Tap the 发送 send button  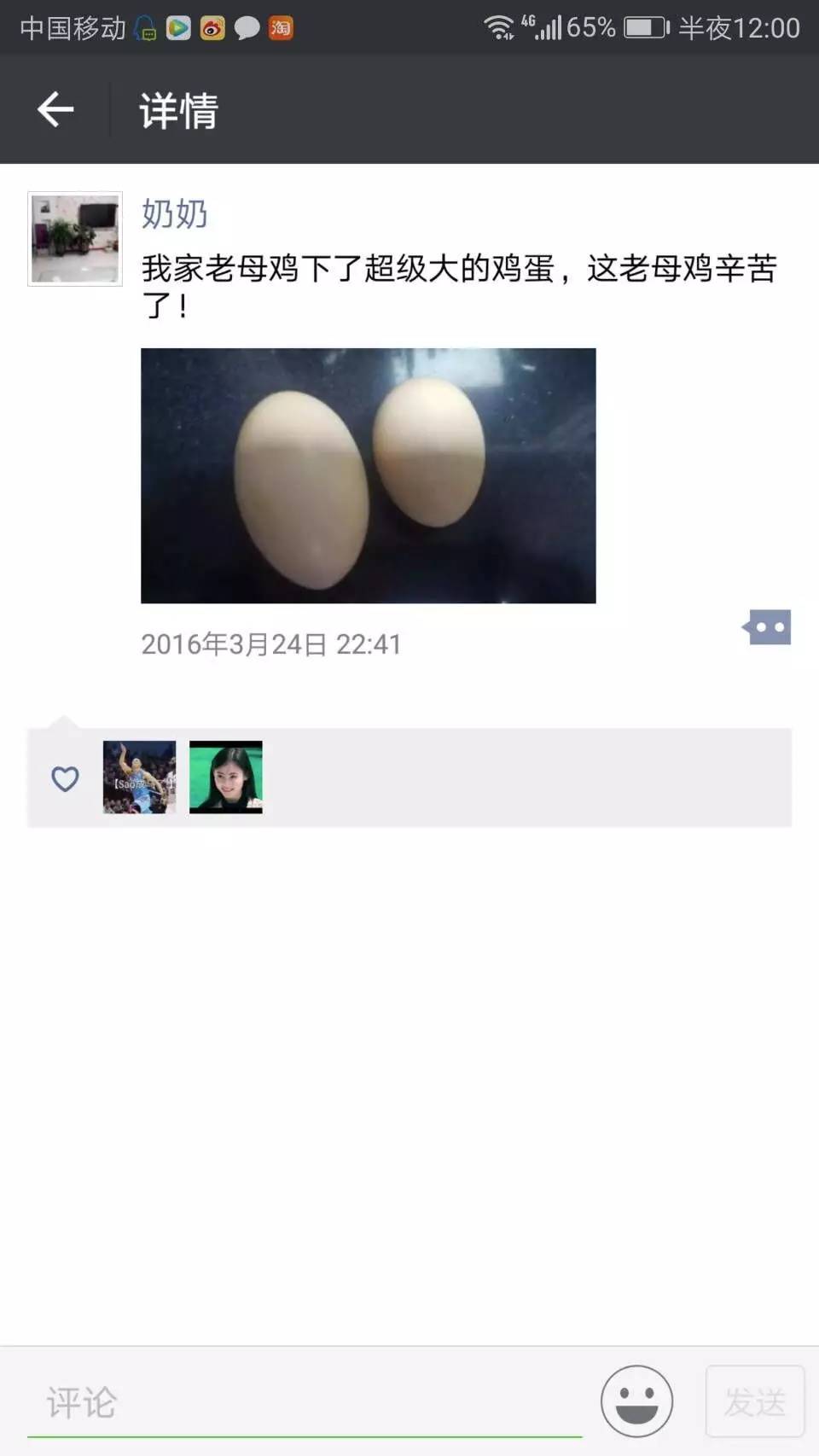[x=755, y=1401]
